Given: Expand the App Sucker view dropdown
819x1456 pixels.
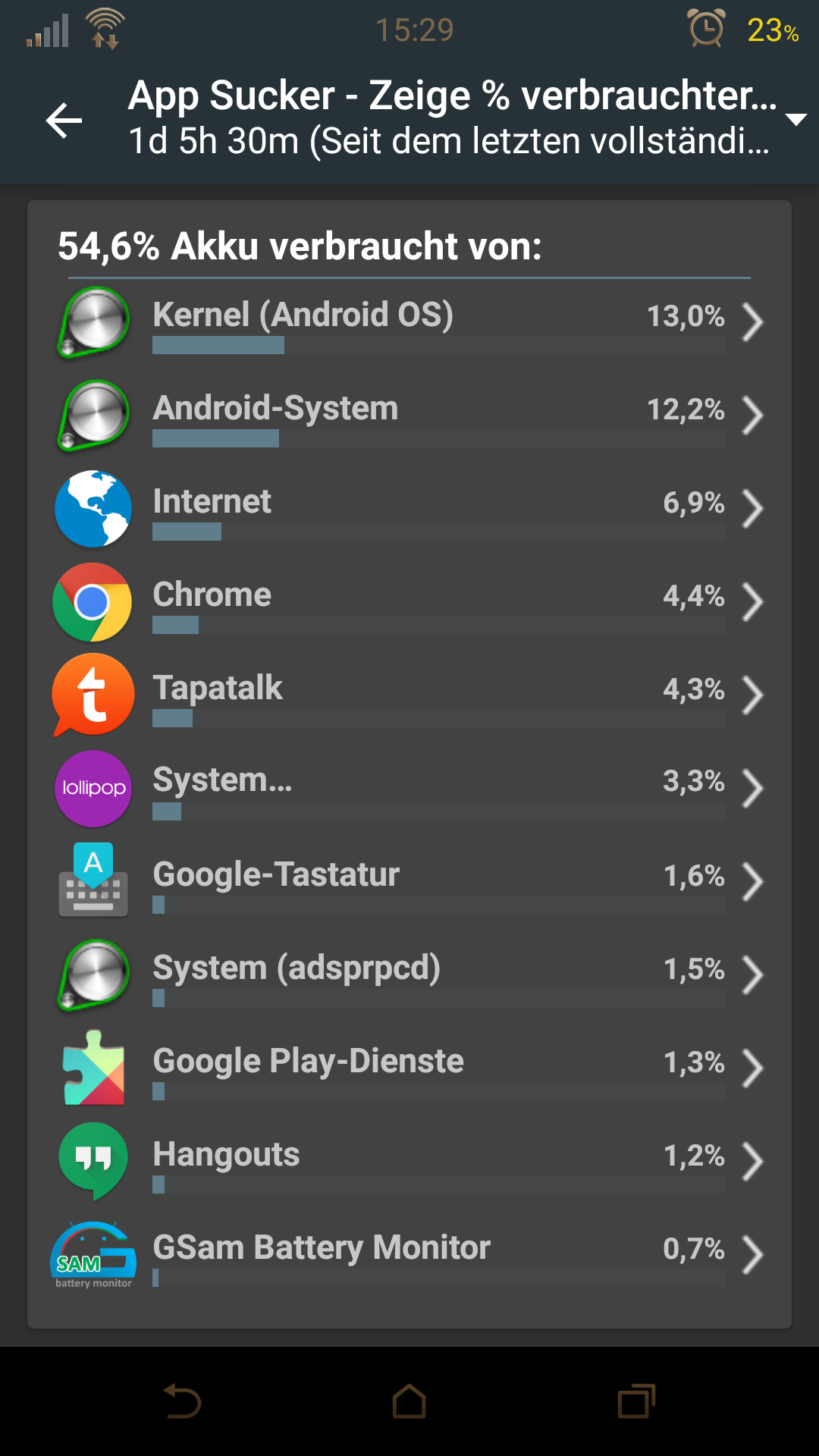Looking at the screenshot, I should [x=796, y=120].
